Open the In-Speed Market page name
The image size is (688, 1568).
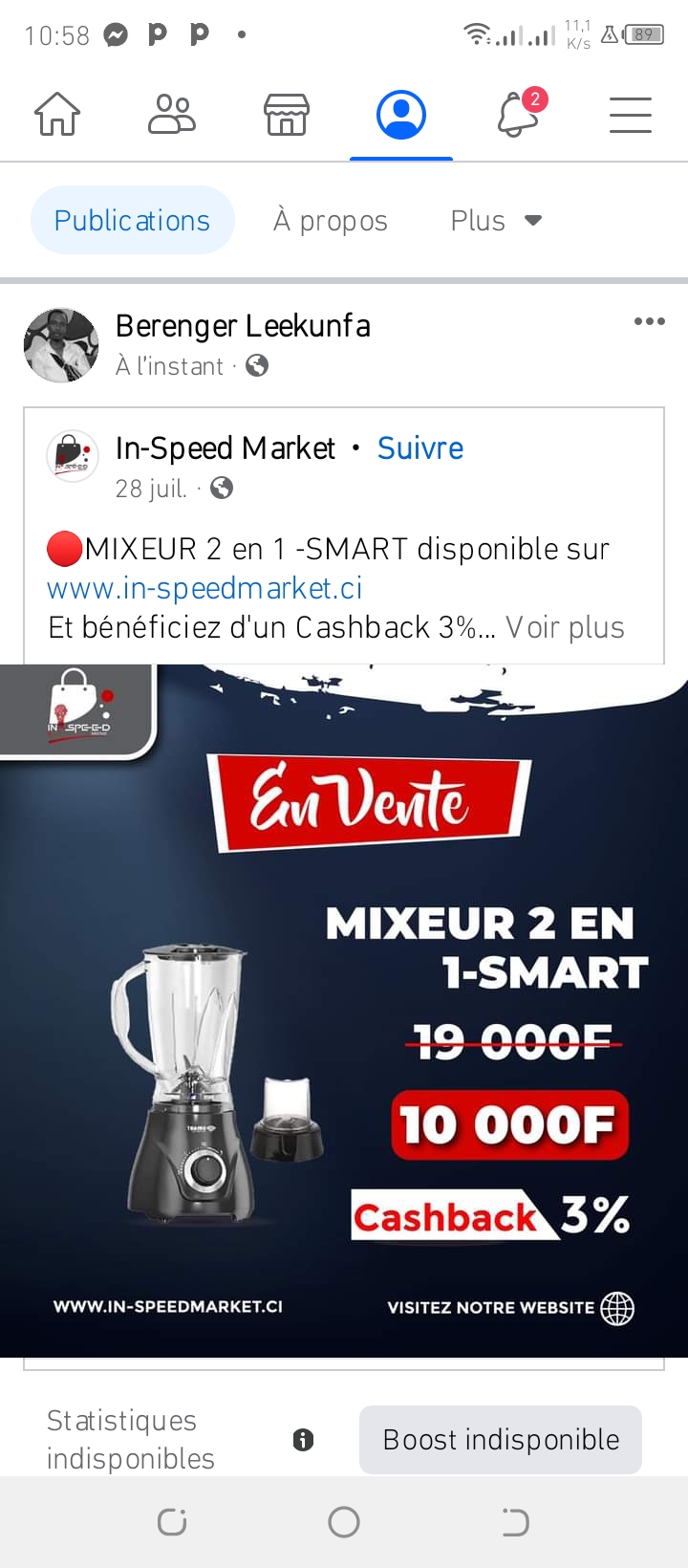point(226,447)
